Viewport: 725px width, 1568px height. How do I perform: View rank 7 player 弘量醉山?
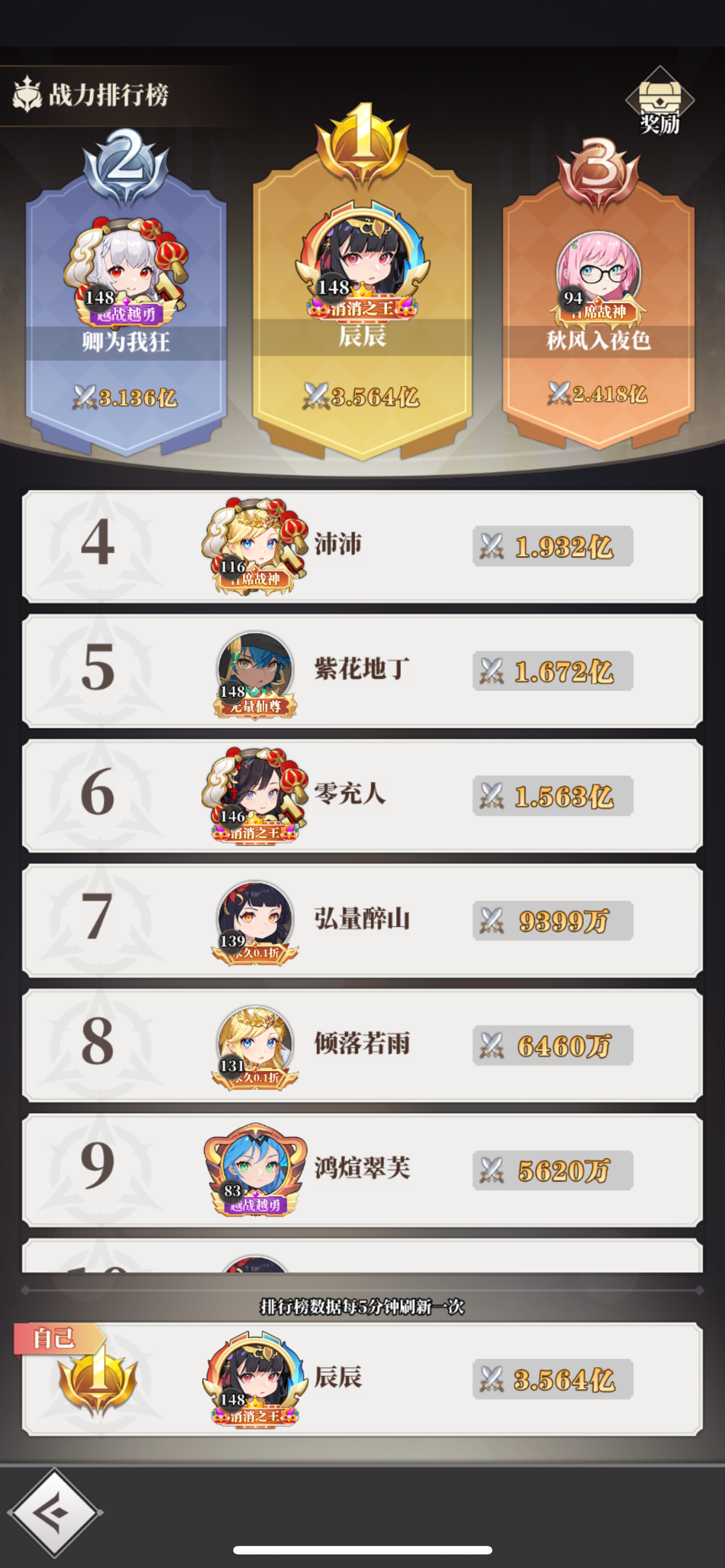coord(362,921)
